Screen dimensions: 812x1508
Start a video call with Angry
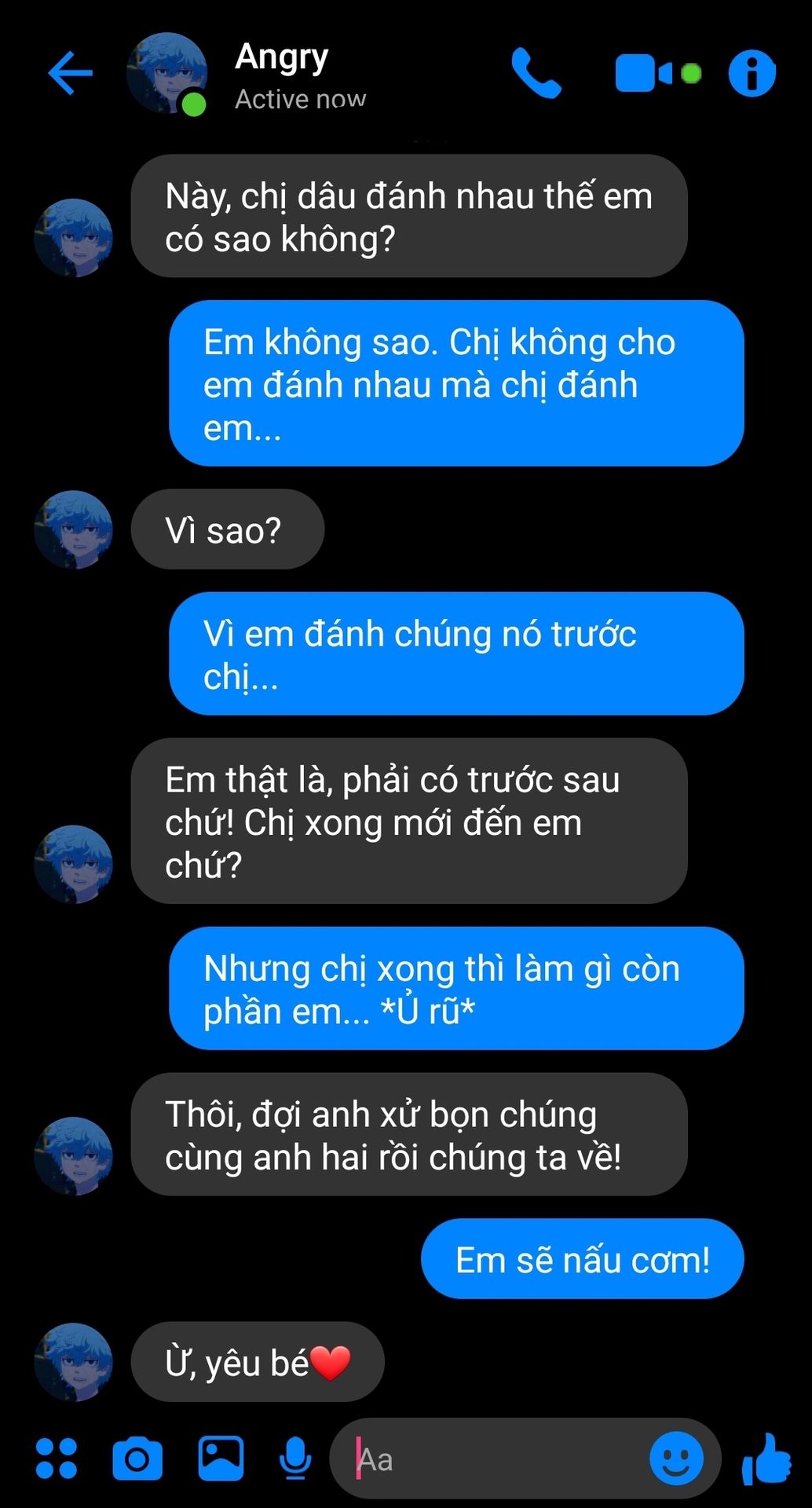[x=644, y=73]
